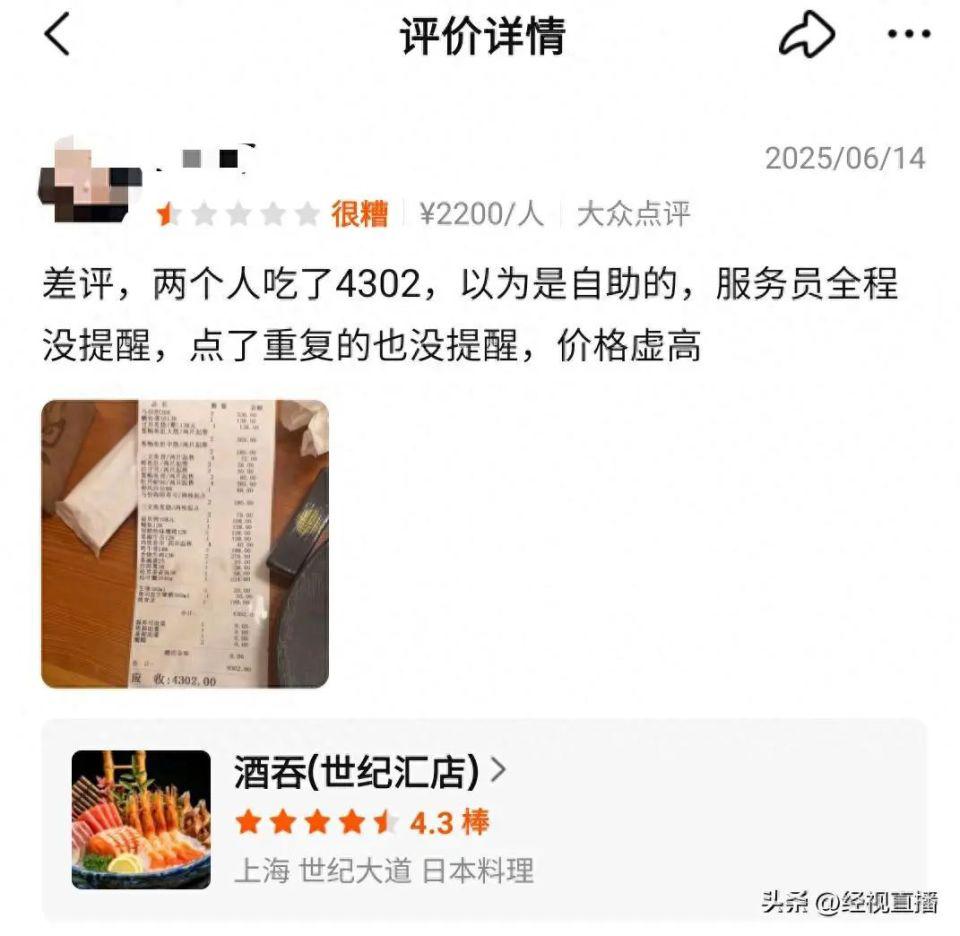Open the three-dot overflow menu
The width and height of the screenshot is (960, 936).
click(908, 36)
